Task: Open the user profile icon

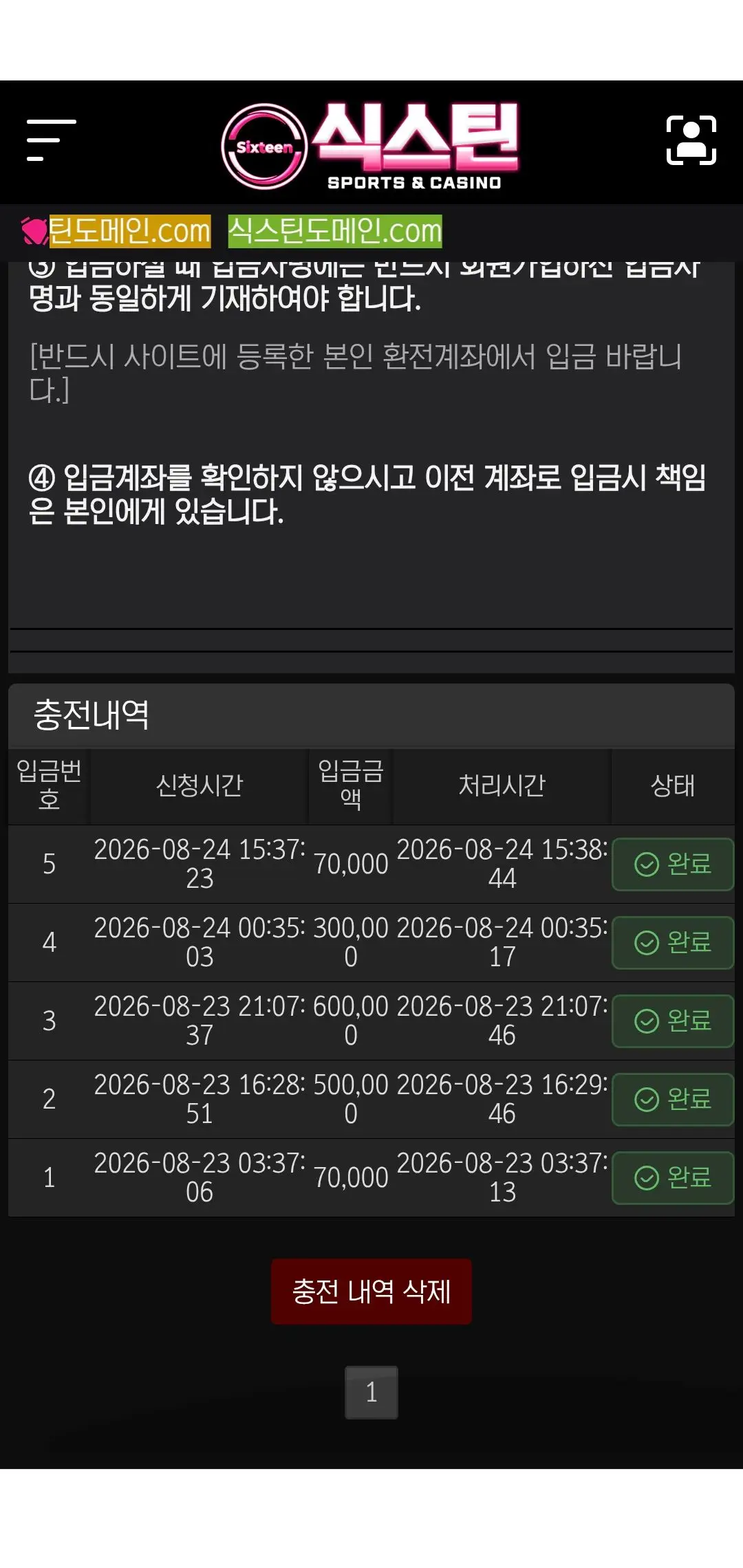Action: [691, 140]
